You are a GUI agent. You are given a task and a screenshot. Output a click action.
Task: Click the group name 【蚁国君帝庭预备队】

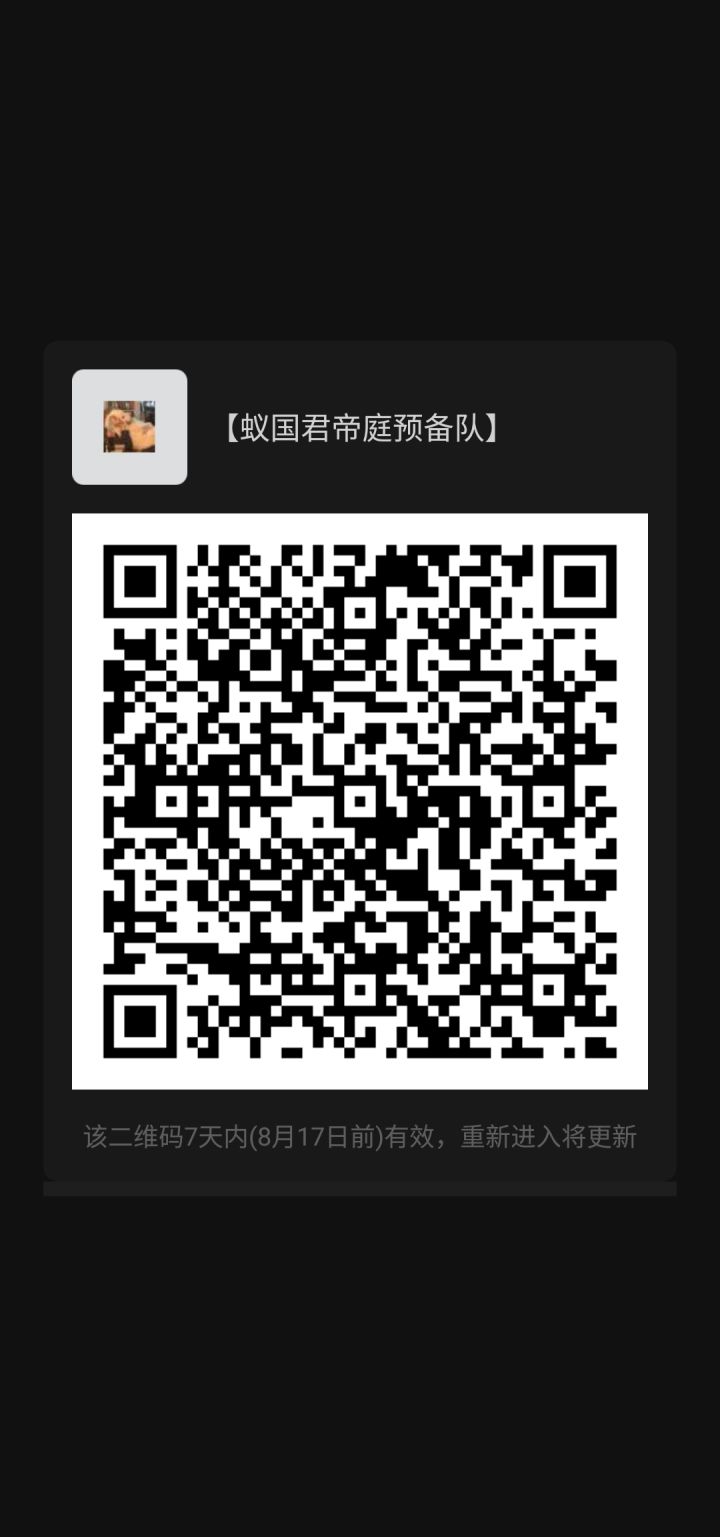click(363, 428)
